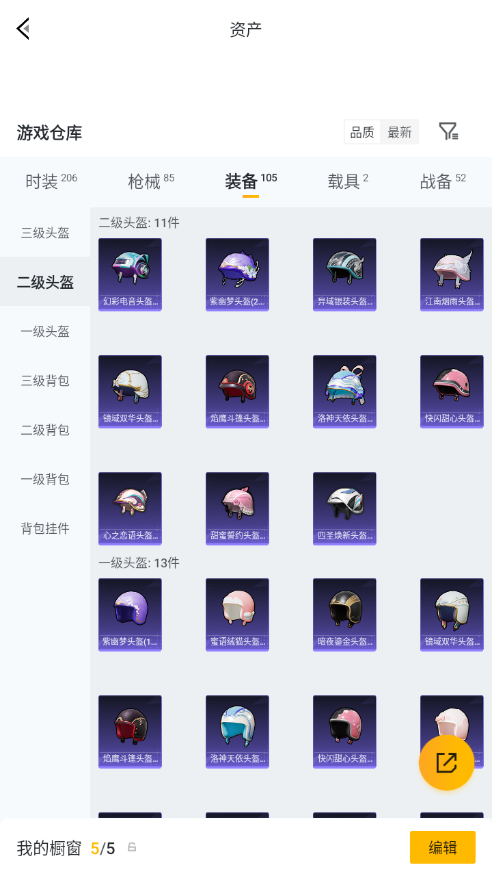Select 三级头盔 in the sidebar
The image size is (492, 876).
(45, 233)
